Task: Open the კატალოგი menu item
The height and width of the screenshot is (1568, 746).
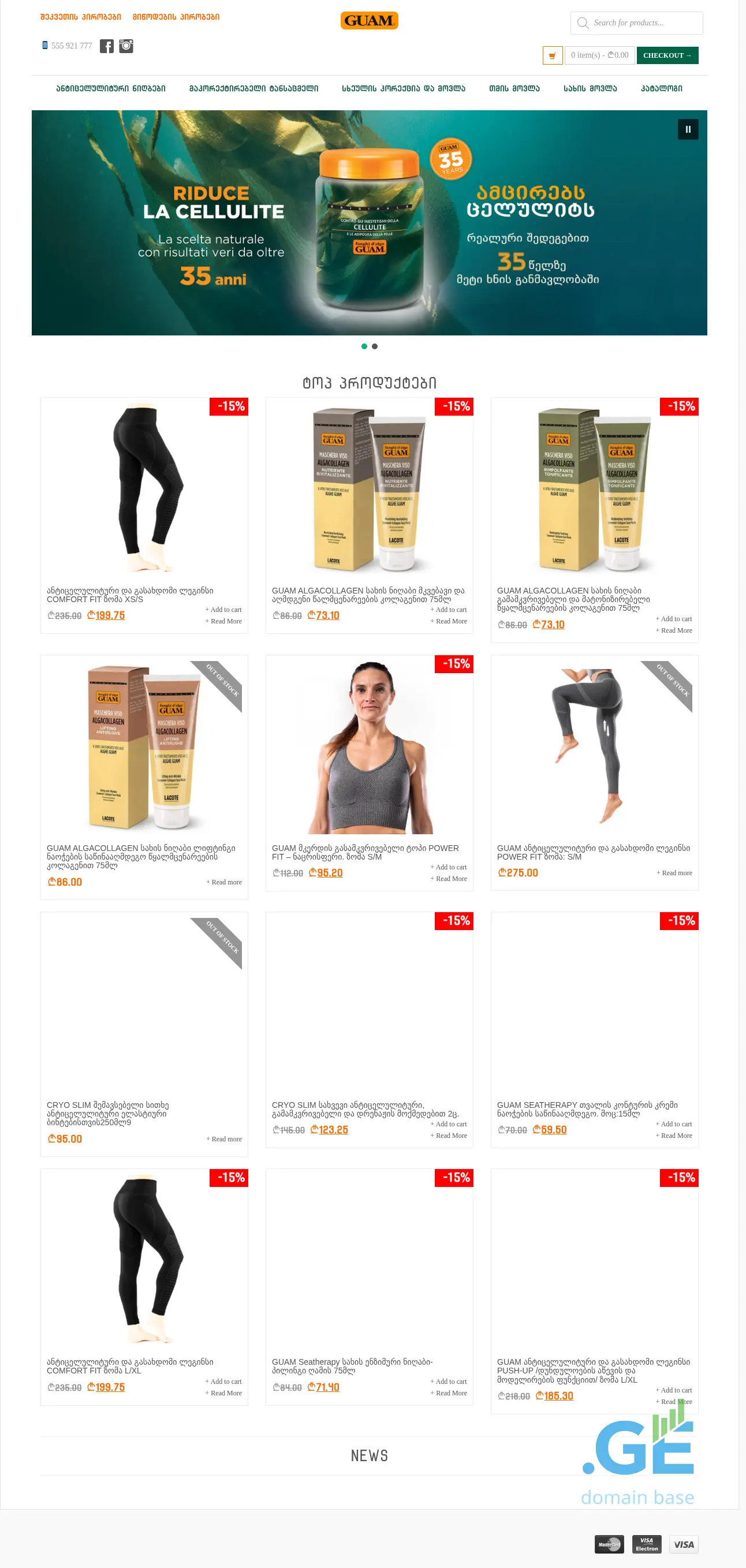Action: 661,89
